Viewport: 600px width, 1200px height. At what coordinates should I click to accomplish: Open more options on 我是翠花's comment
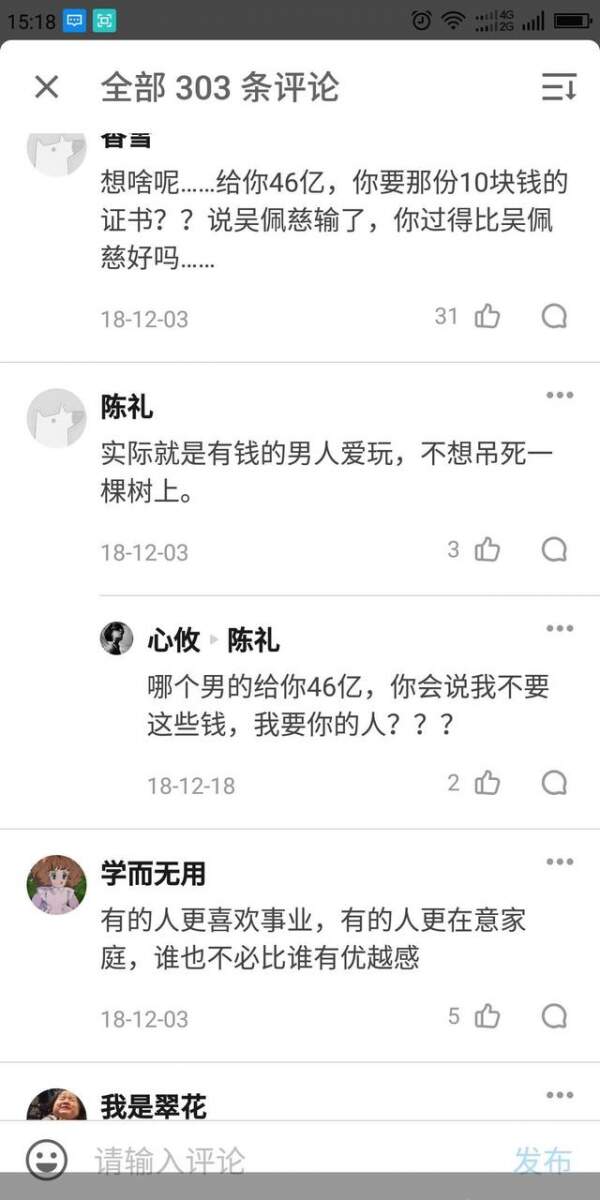pyautogui.click(x=560, y=1095)
